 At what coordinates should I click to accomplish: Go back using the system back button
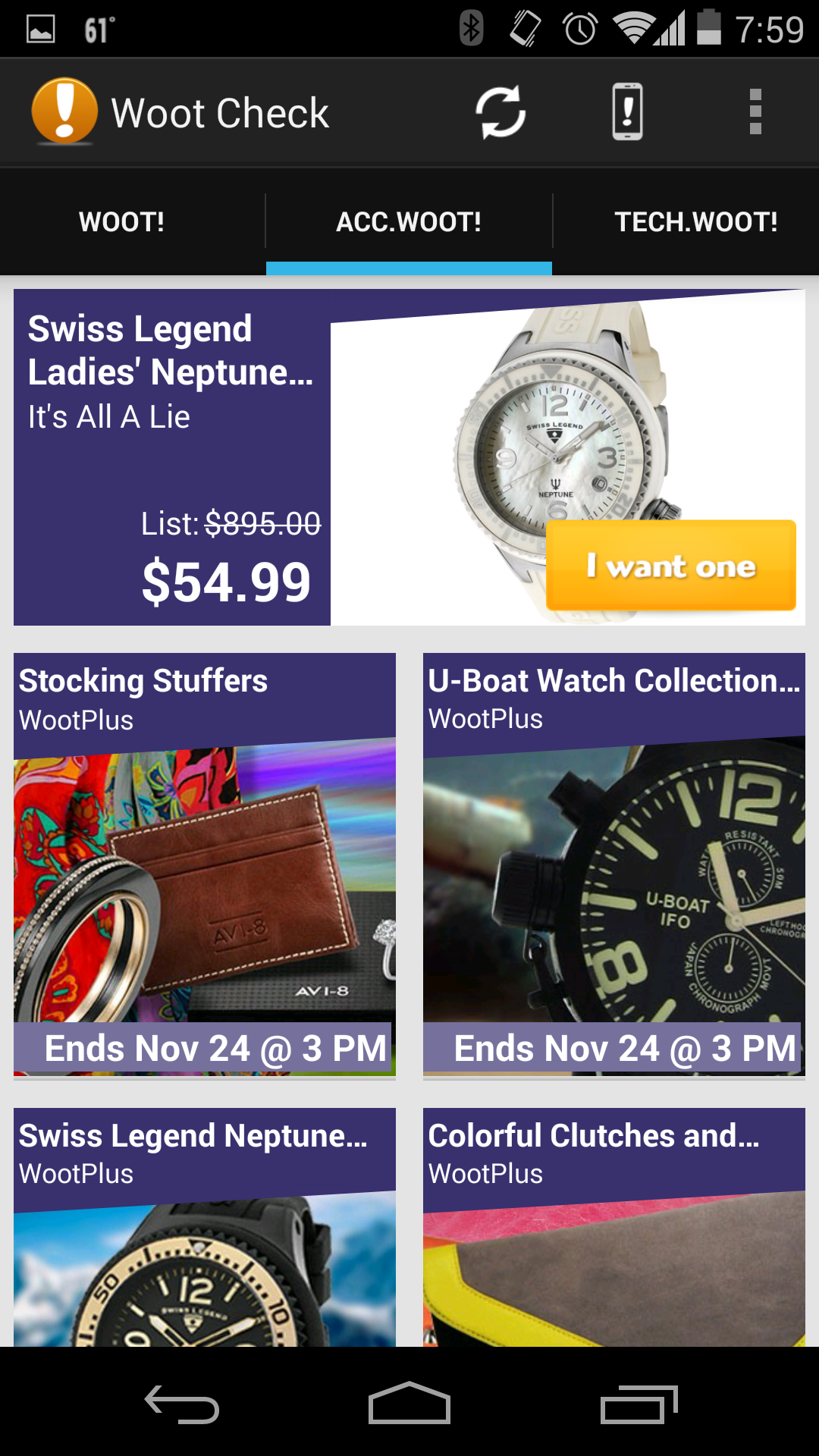click(x=182, y=1404)
